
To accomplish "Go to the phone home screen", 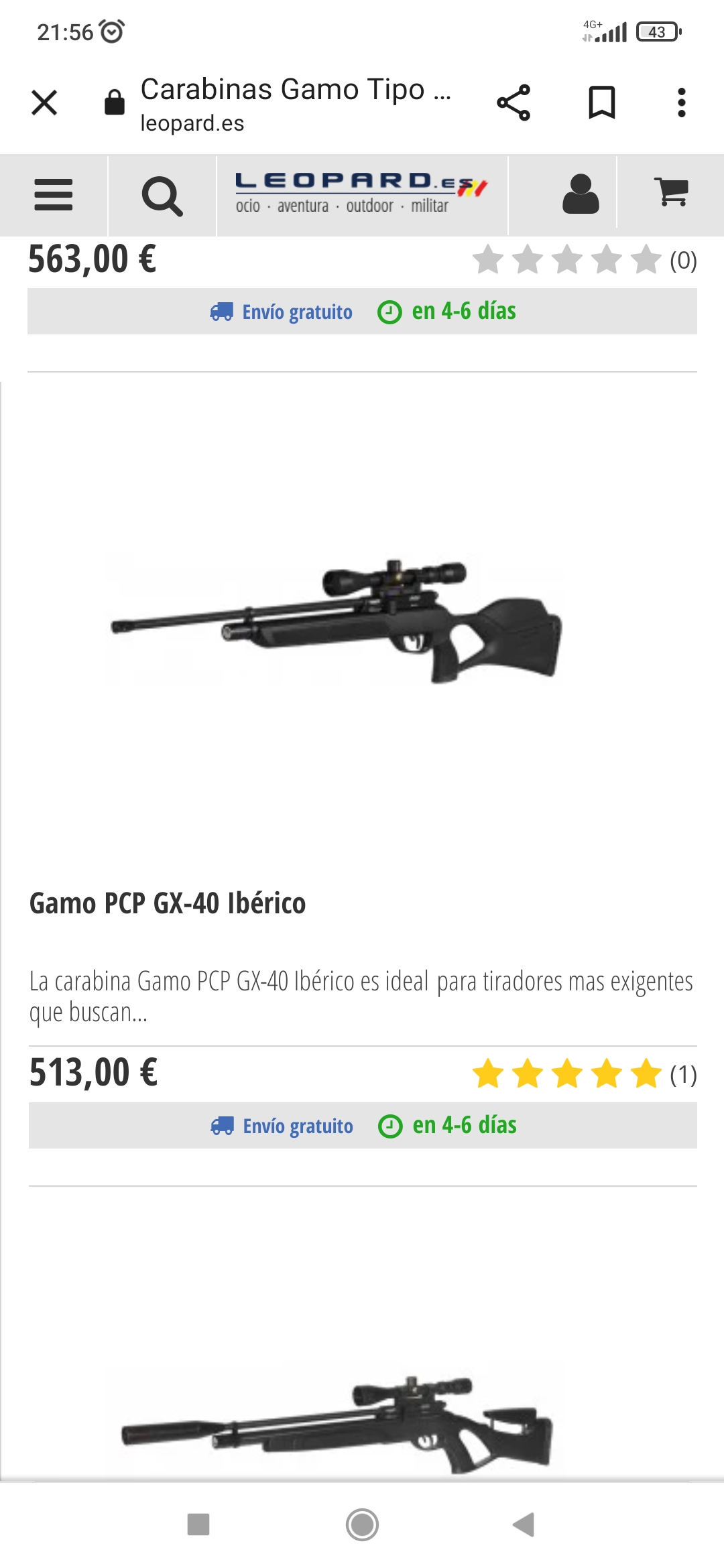I will click(x=362, y=1524).
